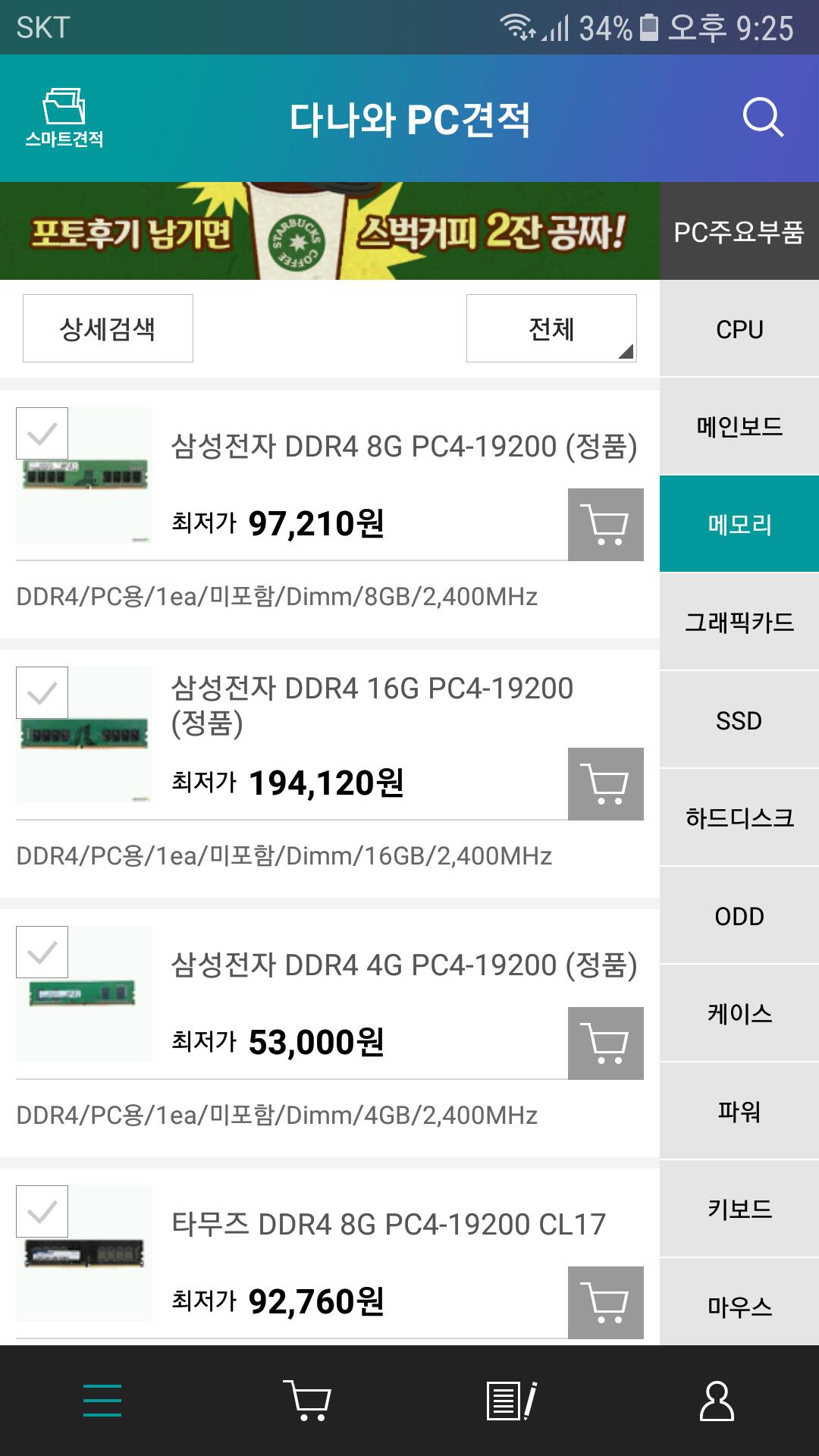Check the 타무즈 DDR4 8G checkbox
This screenshot has width=819, height=1456.
point(42,1211)
